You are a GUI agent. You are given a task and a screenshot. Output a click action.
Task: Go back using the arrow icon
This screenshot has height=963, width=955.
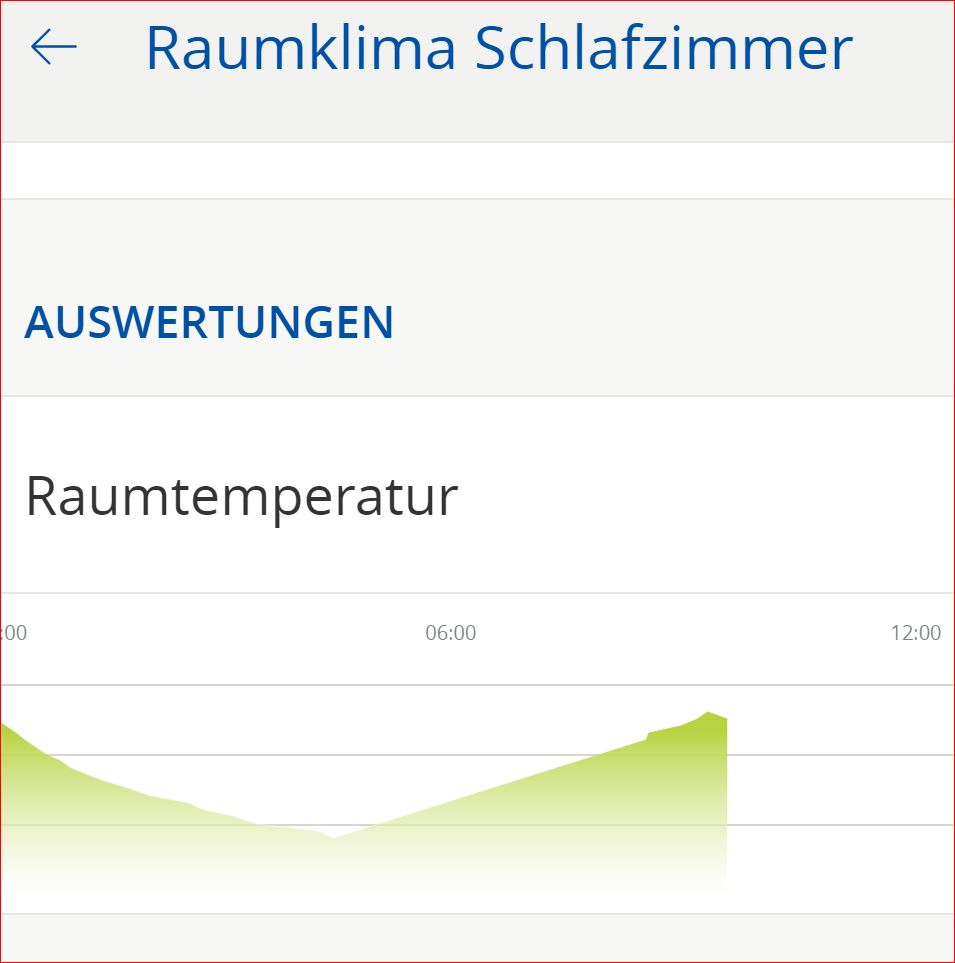click(53, 46)
